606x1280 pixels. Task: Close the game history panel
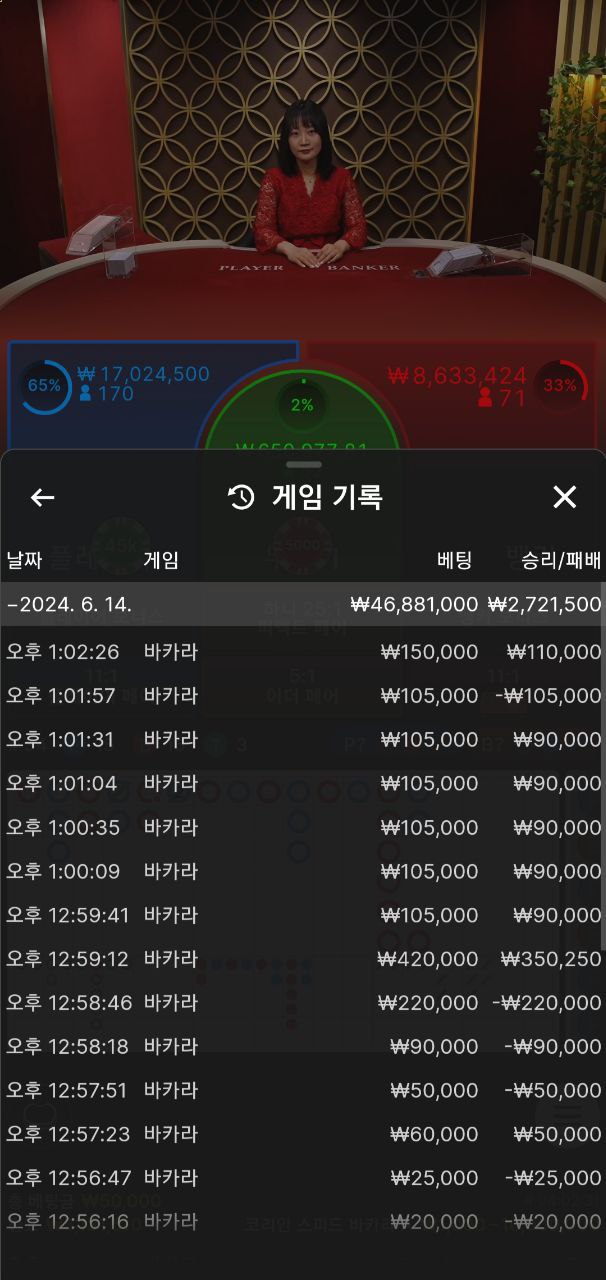click(x=564, y=497)
